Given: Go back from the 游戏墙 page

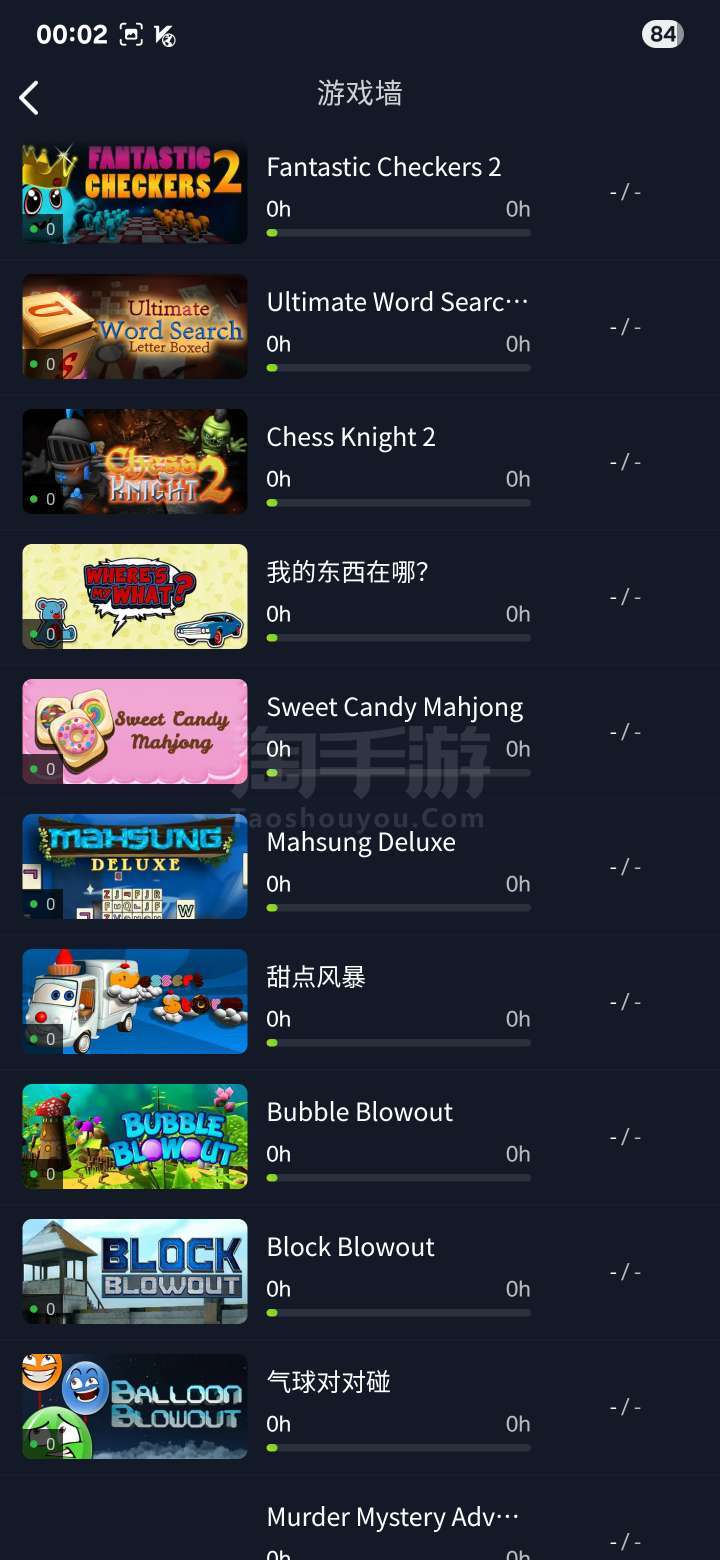Looking at the screenshot, I should point(30,97).
